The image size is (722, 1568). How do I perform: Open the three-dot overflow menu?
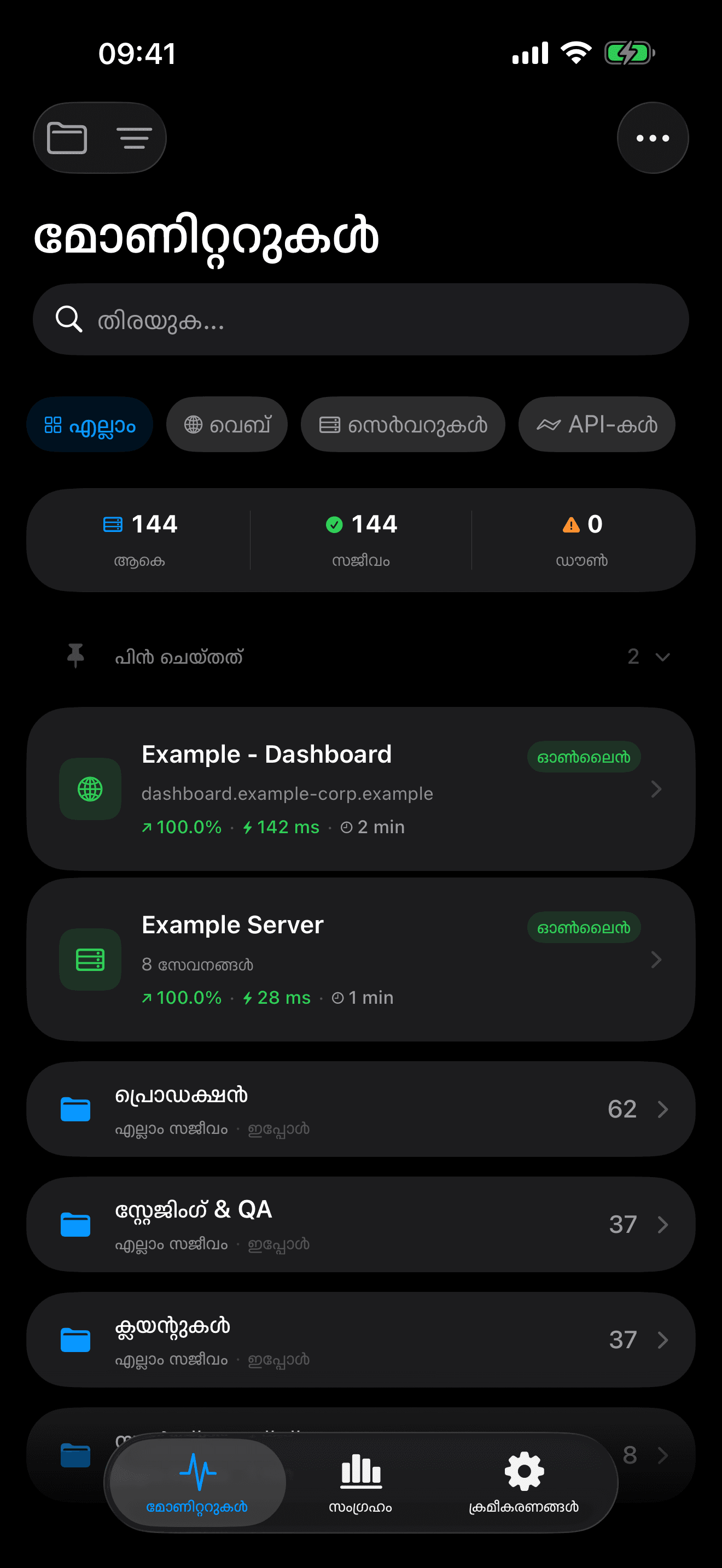click(x=652, y=138)
